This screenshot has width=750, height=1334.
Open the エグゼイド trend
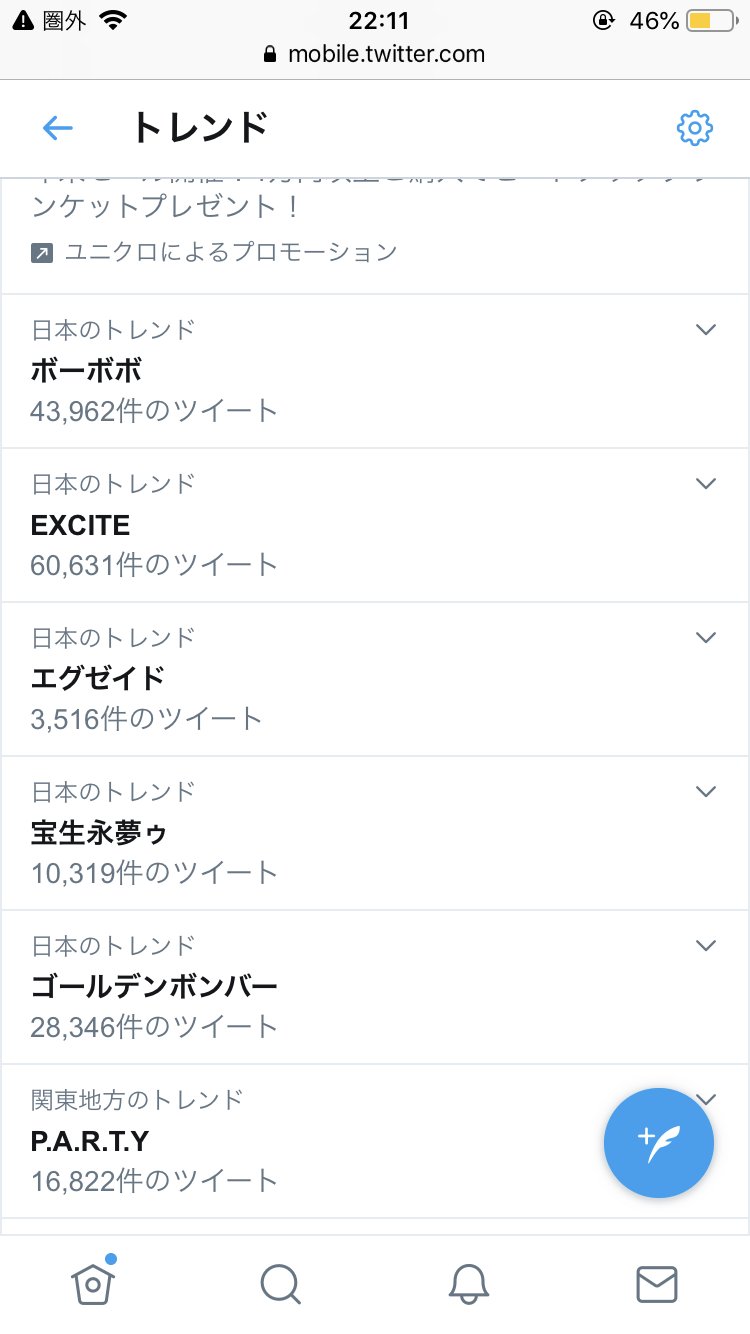pos(98,678)
